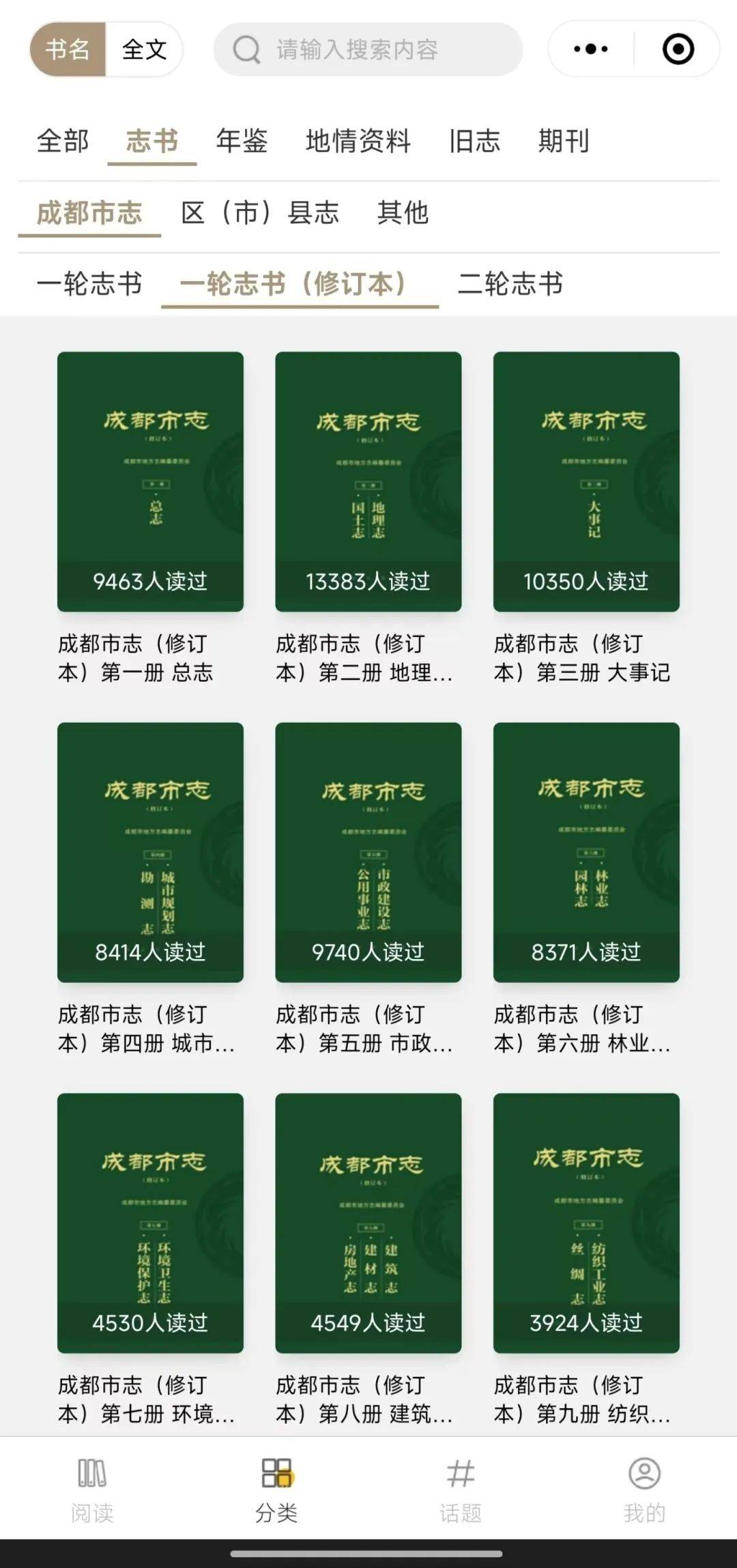Open the mini program three-dot menu
The width and height of the screenshot is (737, 1568).
tap(591, 49)
